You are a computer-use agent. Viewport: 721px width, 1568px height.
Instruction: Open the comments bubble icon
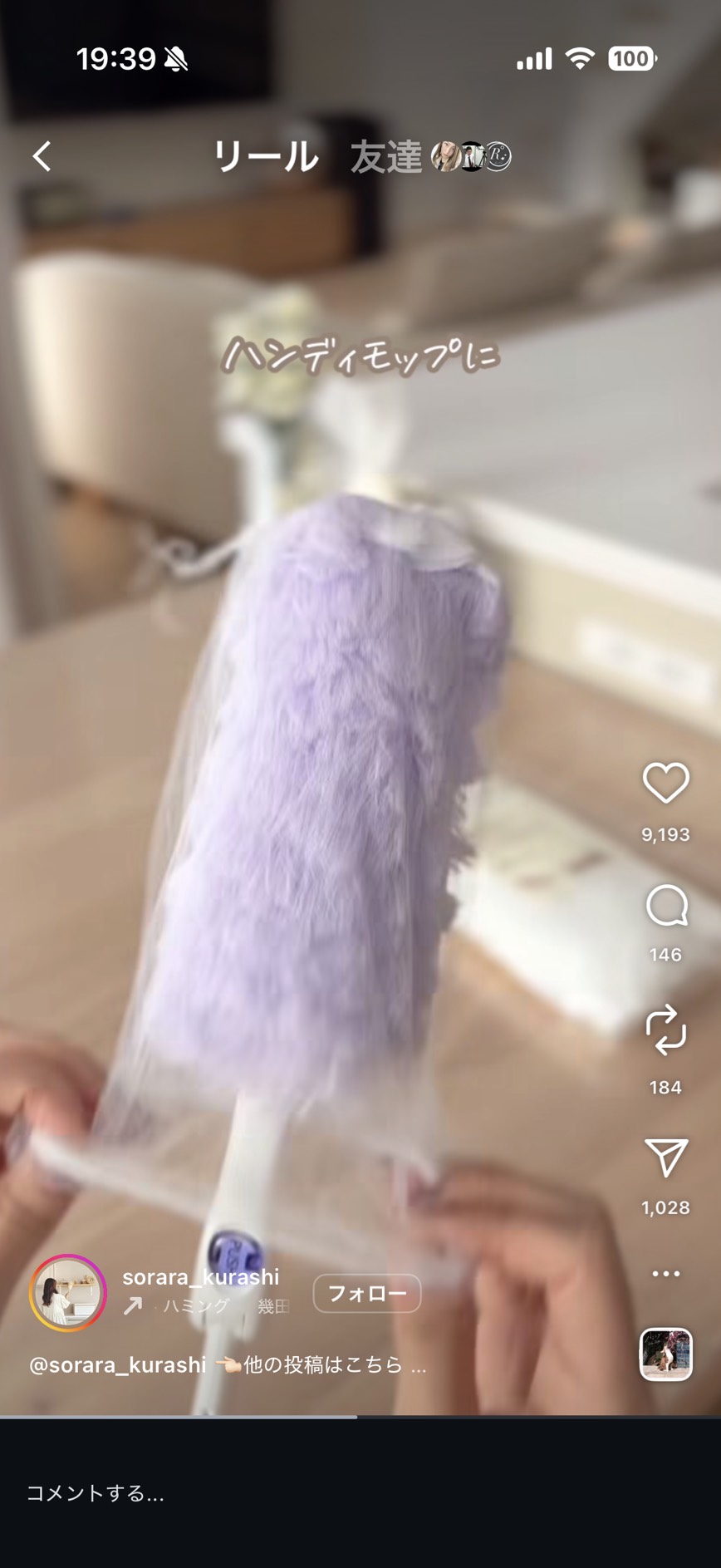coord(665,906)
